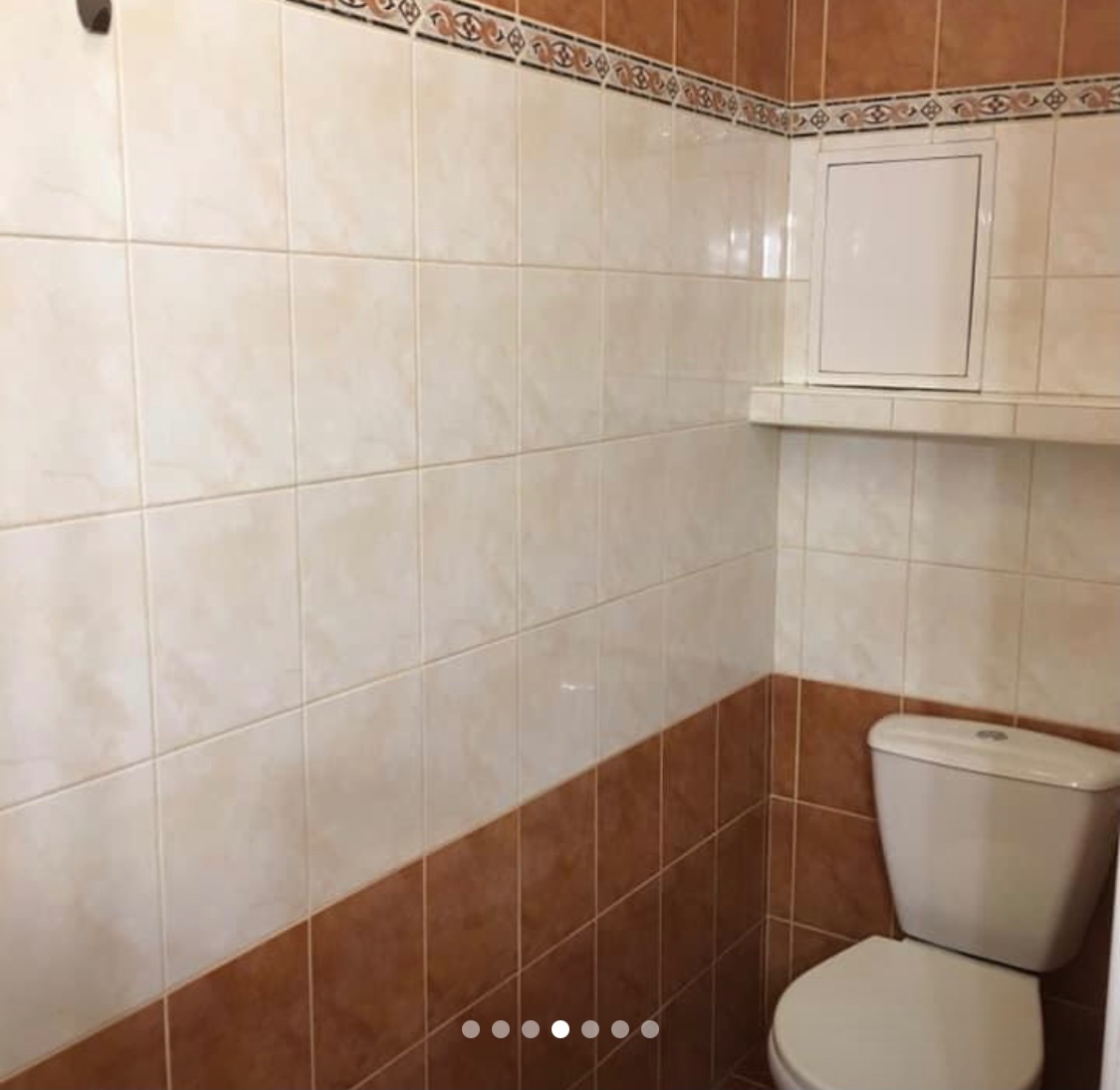The width and height of the screenshot is (1120, 1090).
Task: Go to the third photo indicator dot
Action: (x=531, y=1029)
